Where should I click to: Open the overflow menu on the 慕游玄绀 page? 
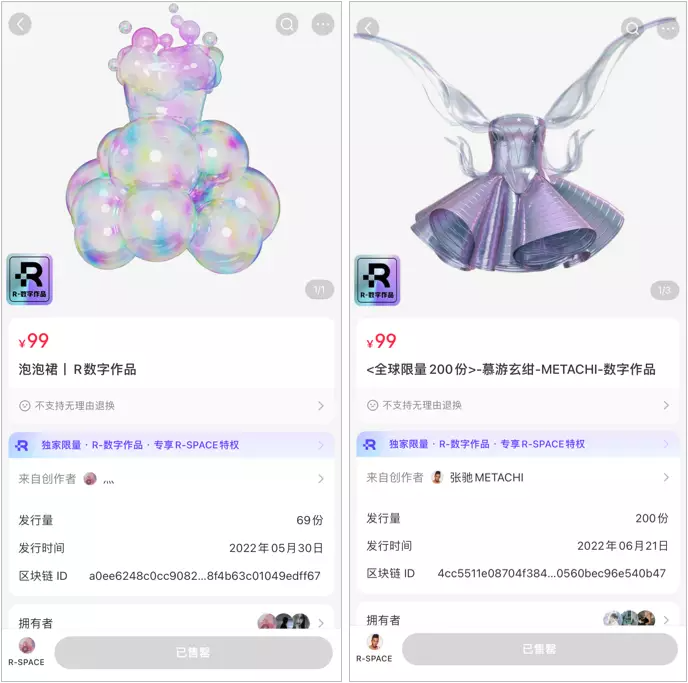click(x=668, y=28)
